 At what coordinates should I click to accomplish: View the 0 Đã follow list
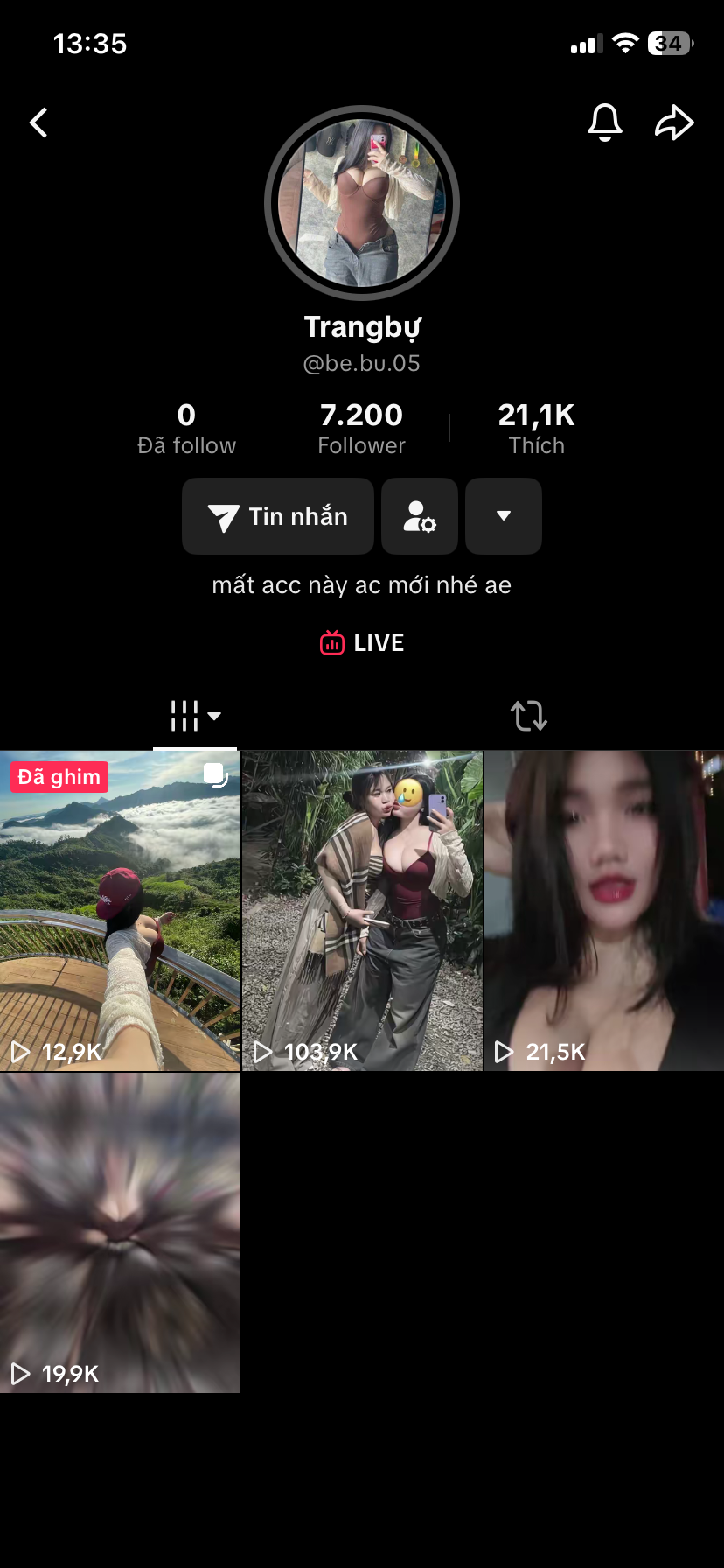coord(186,429)
